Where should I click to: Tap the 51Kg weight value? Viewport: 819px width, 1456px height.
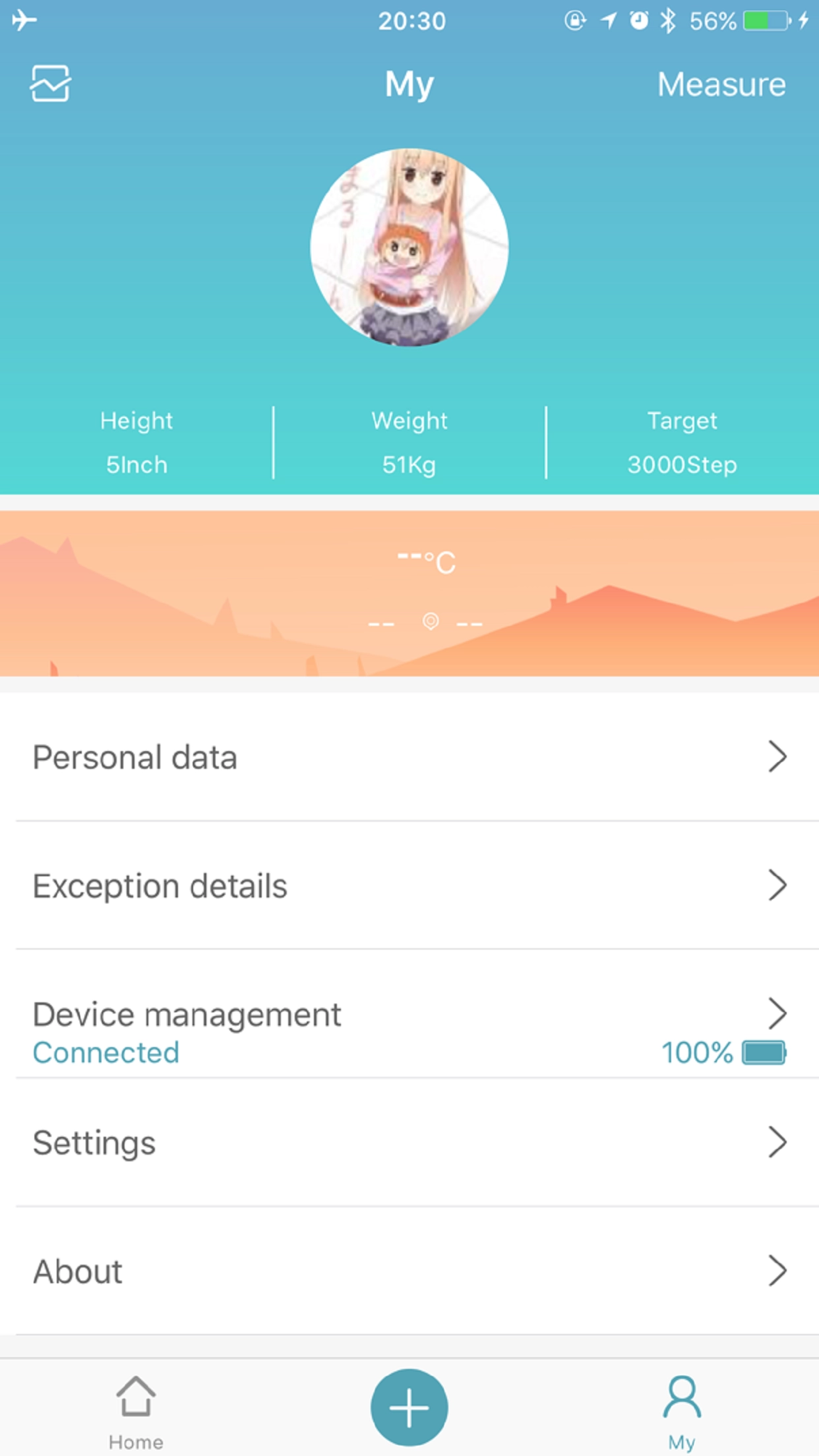(x=409, y=464)
